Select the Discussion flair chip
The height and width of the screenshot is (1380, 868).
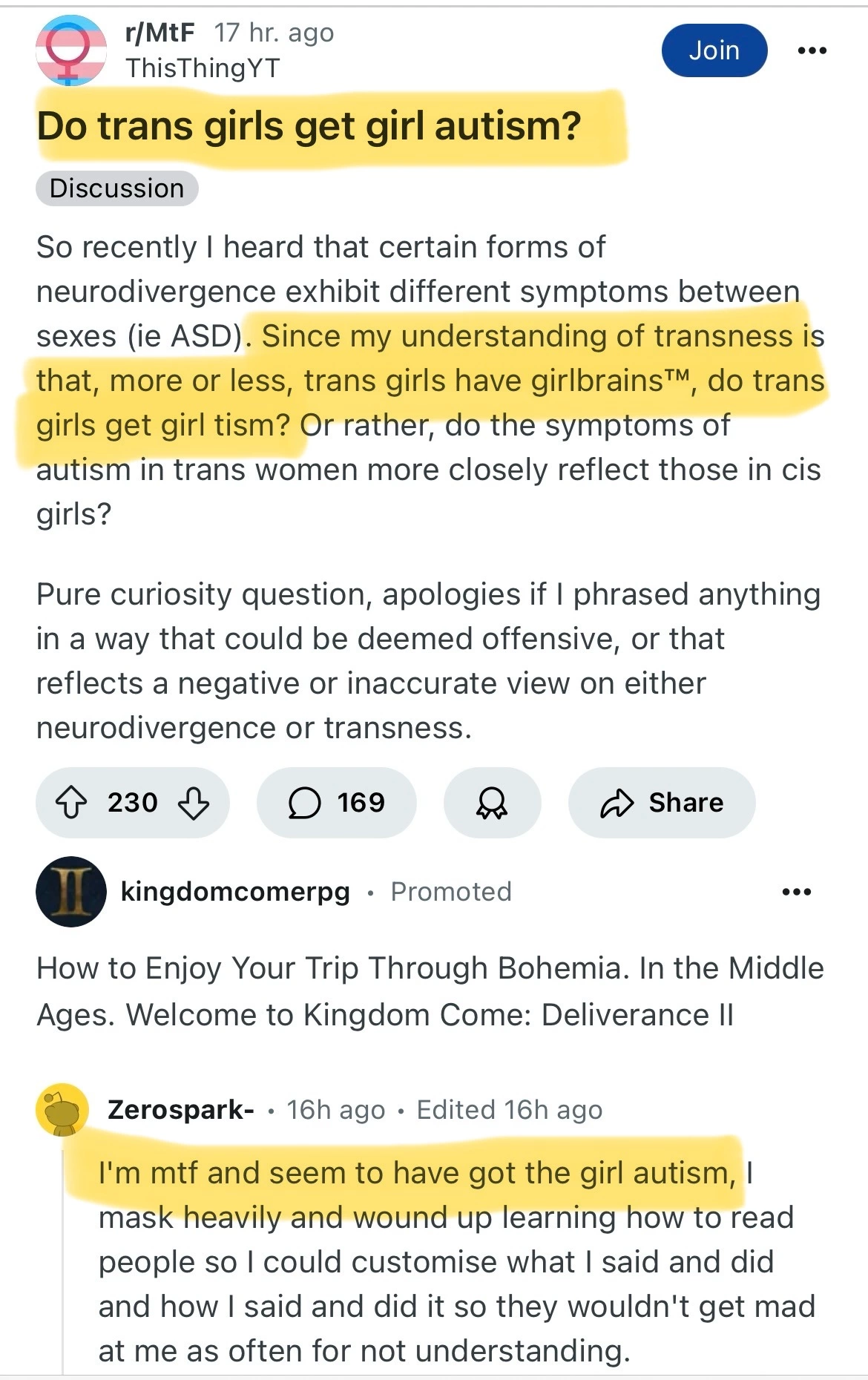(x=116, y=188)
